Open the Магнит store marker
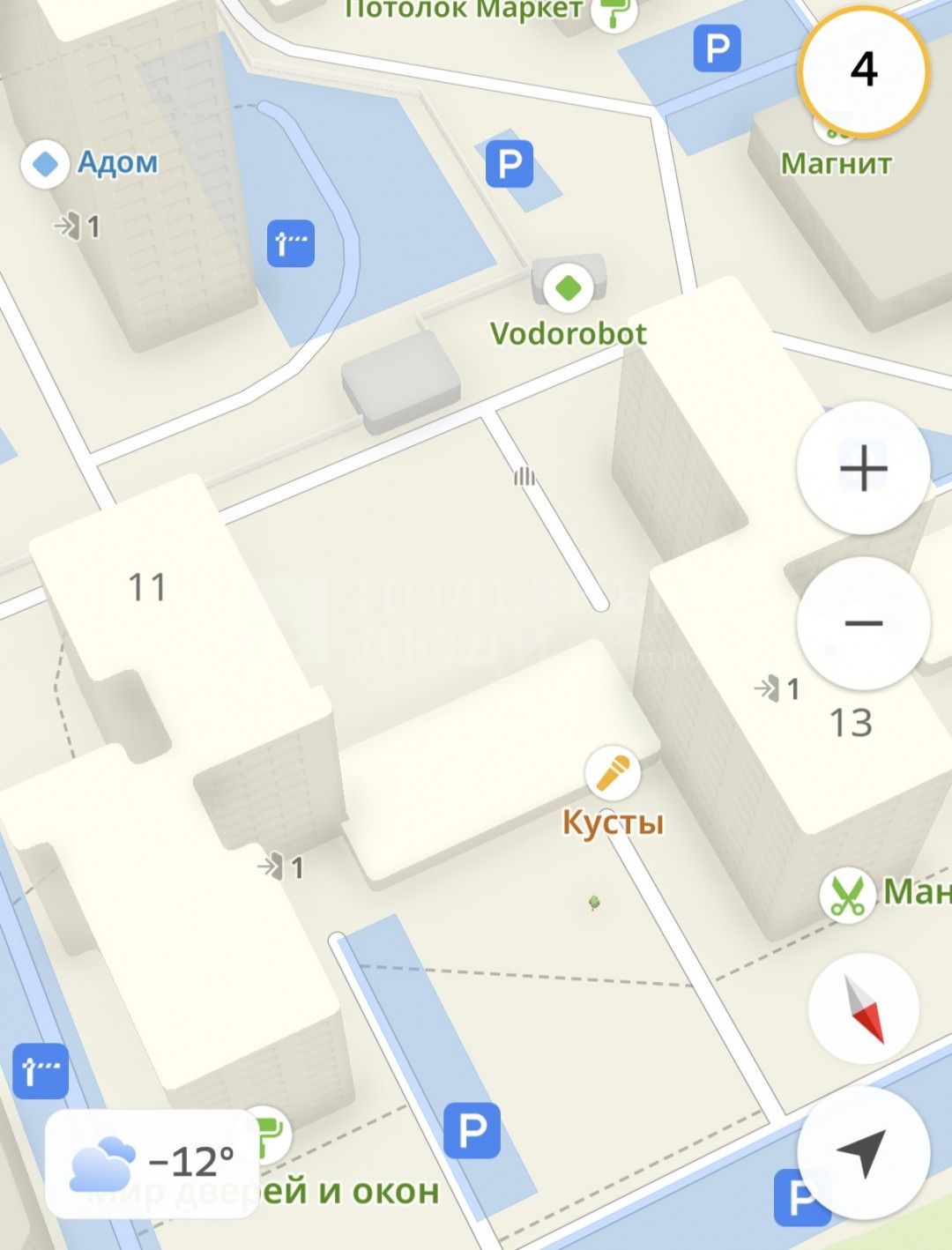This screenshot has width=952, height=1250. click(836, 163)
